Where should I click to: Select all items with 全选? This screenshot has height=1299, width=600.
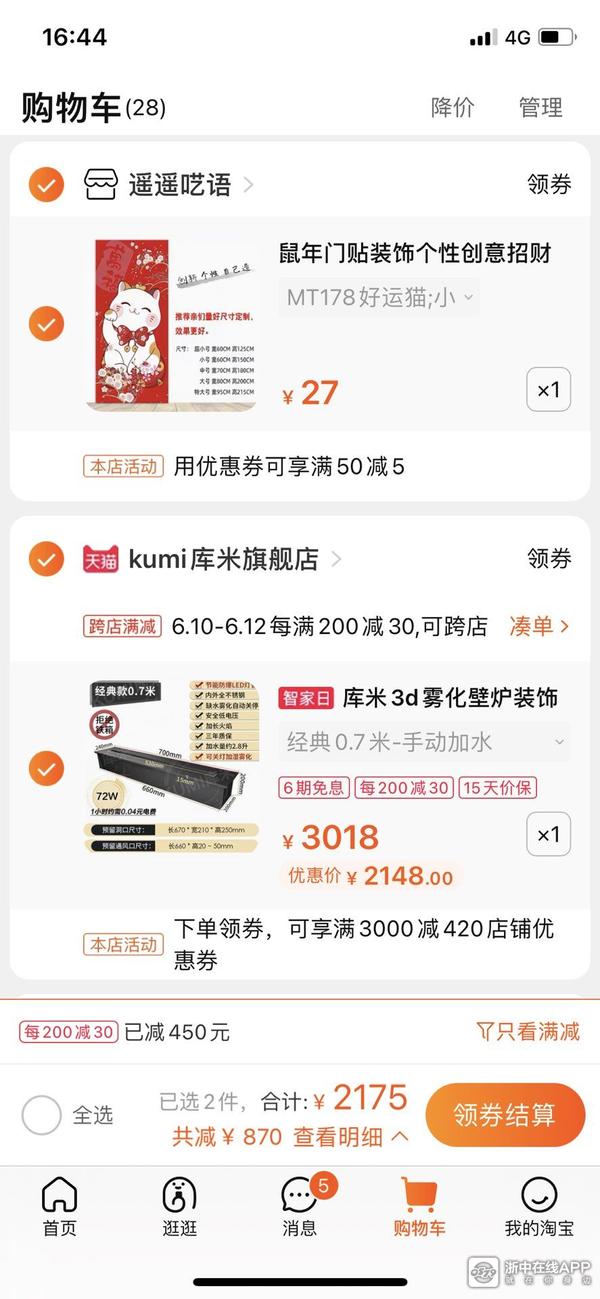point(42,1115)
